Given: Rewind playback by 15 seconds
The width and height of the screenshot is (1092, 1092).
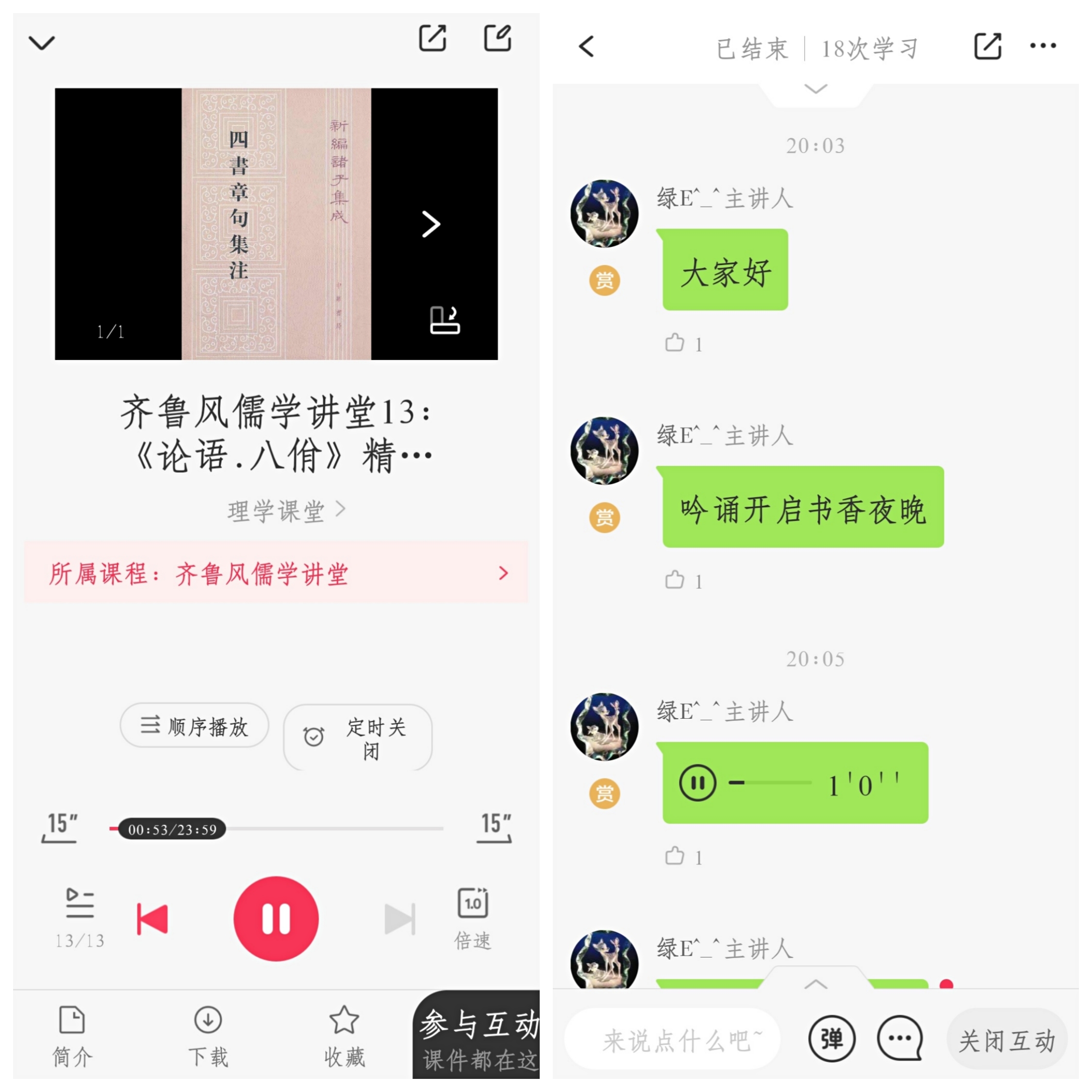Looking at the screenshot, I should tap(61, 828).
